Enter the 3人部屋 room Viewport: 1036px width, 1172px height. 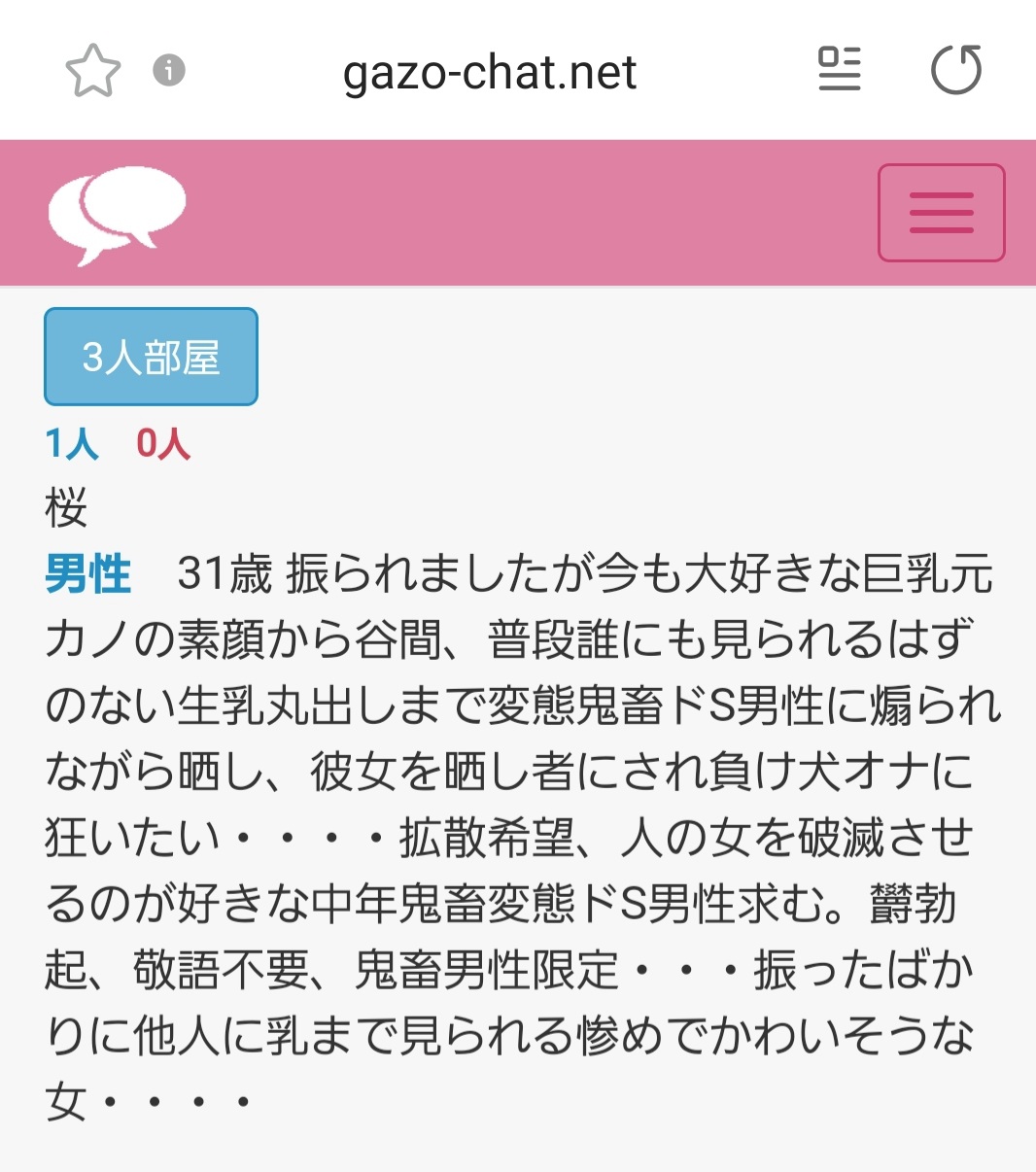151,357
